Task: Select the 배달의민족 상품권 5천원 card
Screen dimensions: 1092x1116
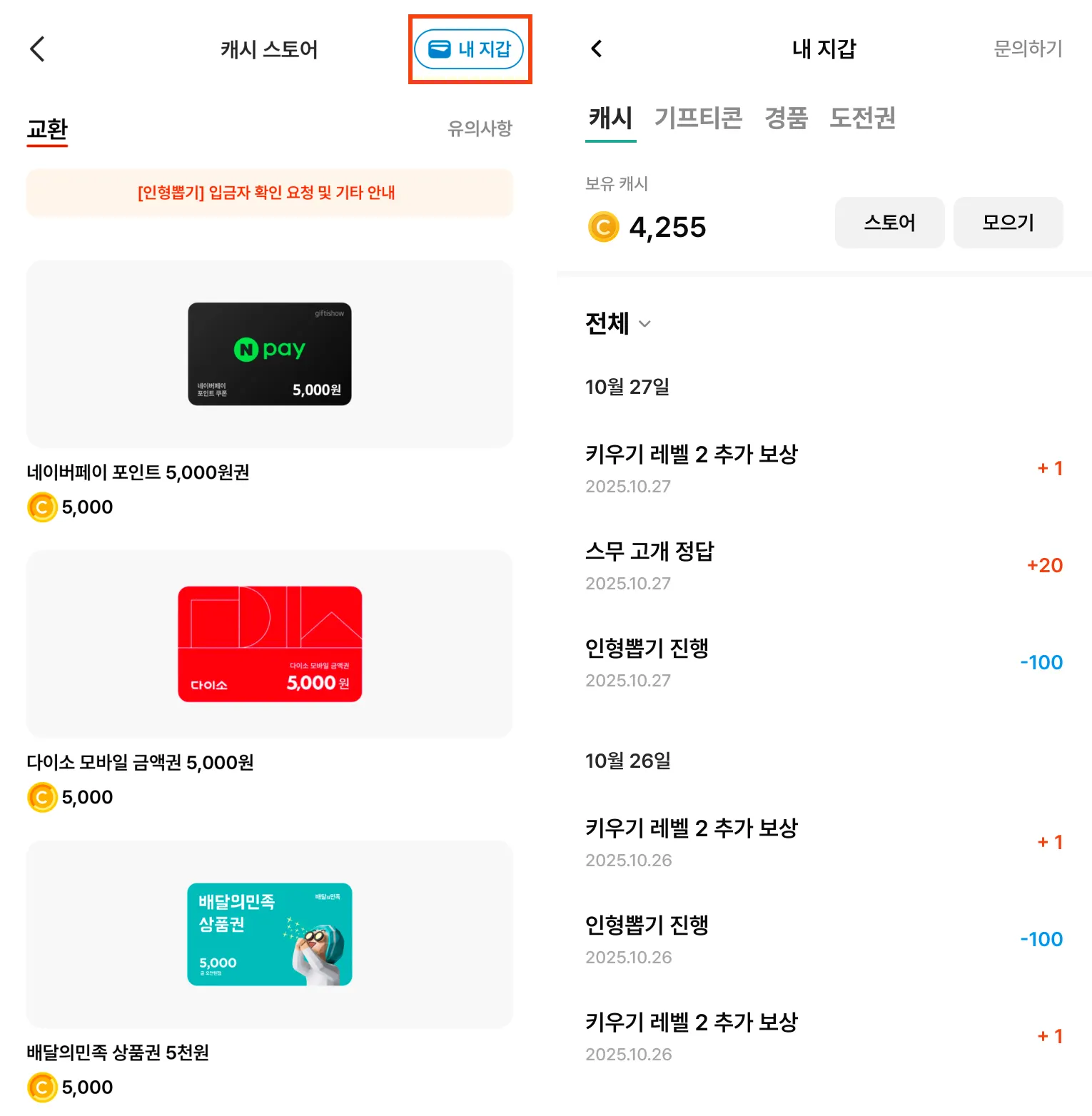Action: (x=269, y=934)
